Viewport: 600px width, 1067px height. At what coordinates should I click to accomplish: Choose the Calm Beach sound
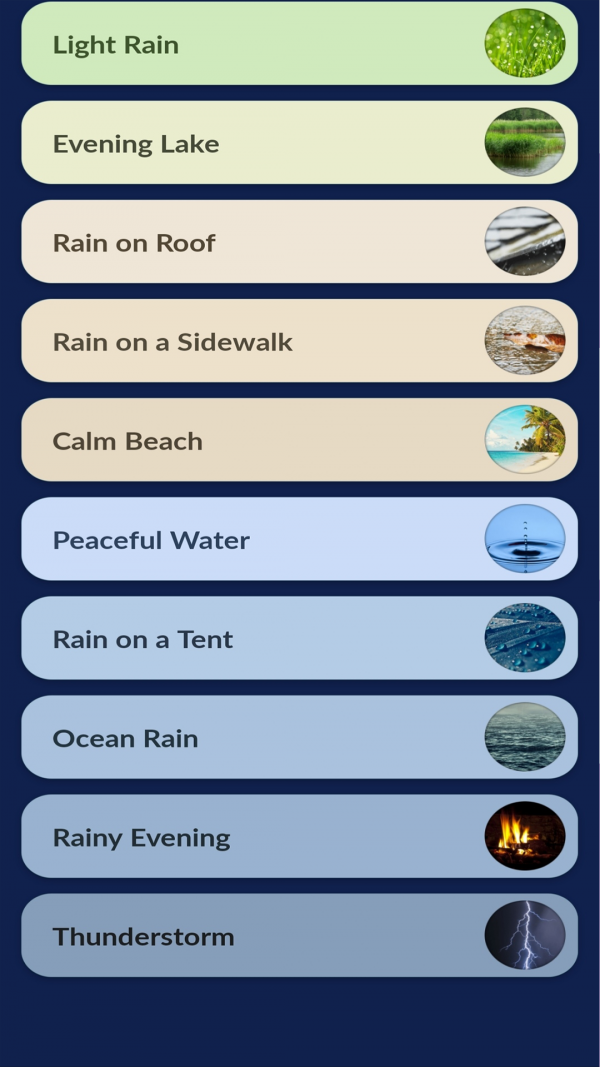tap(299, 440)
